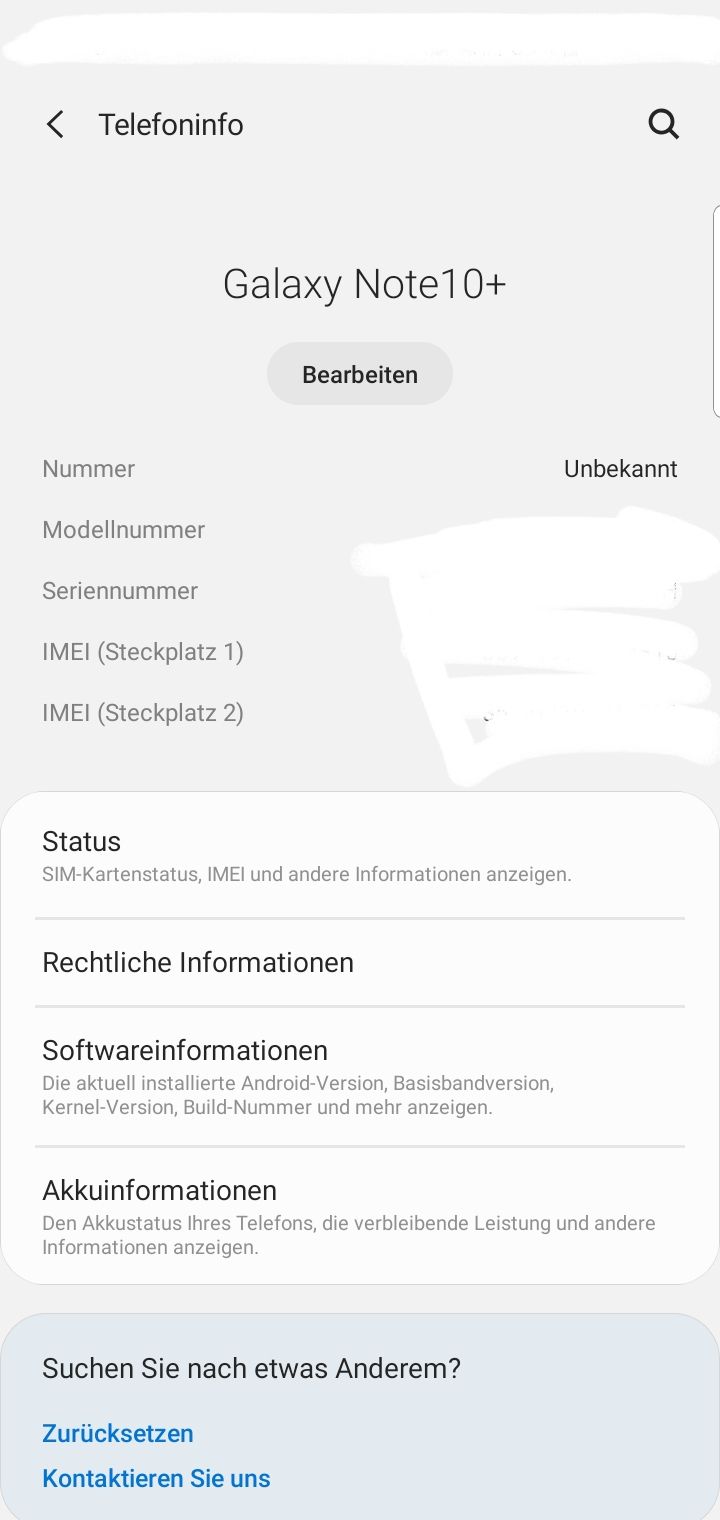Tap the Zurücksetzen link
Viewport: 720px width, 1520px height.
click(118, 1433)
